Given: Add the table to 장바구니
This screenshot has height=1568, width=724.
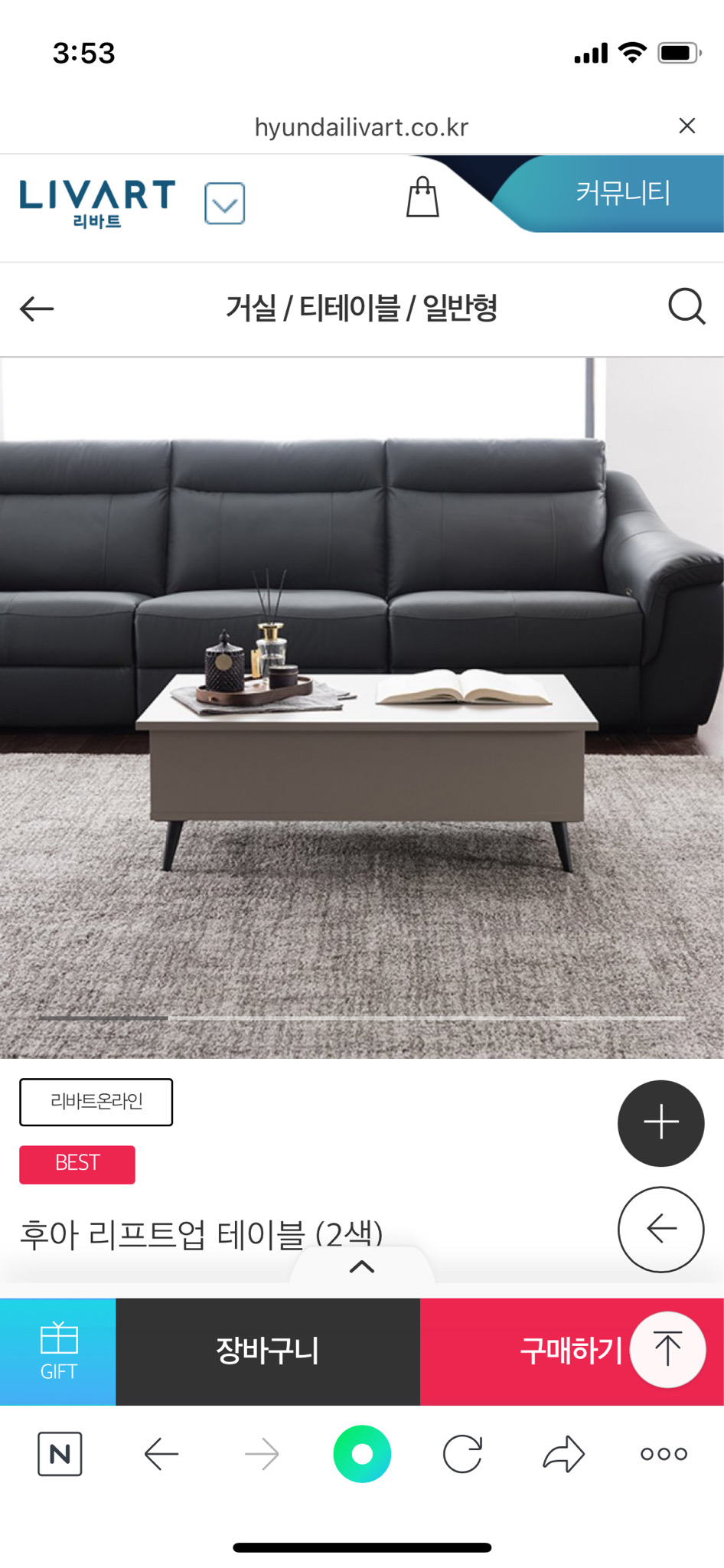Looking at the screenshot, I should (x=267, y=1351).
